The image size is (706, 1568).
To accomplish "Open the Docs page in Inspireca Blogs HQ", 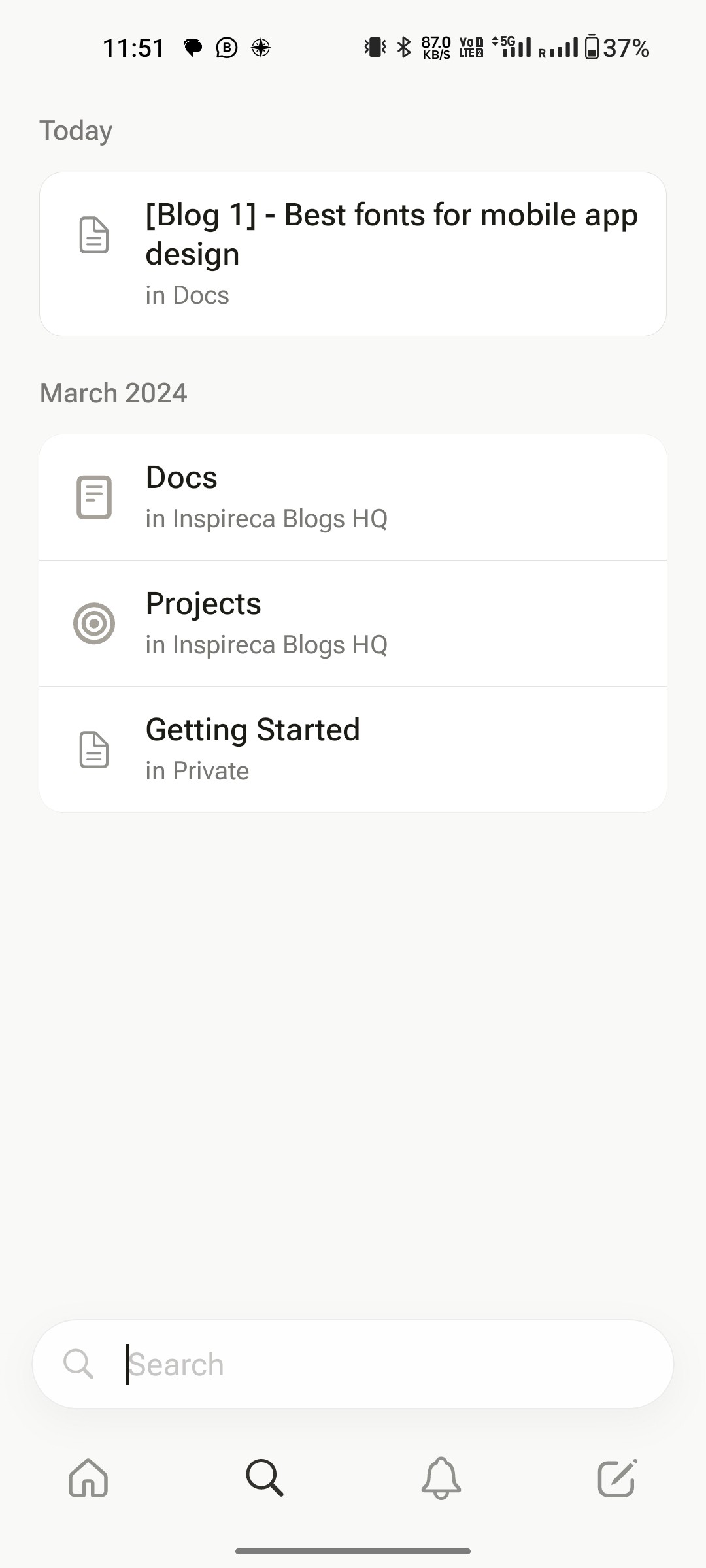I will tap(353, 497).
